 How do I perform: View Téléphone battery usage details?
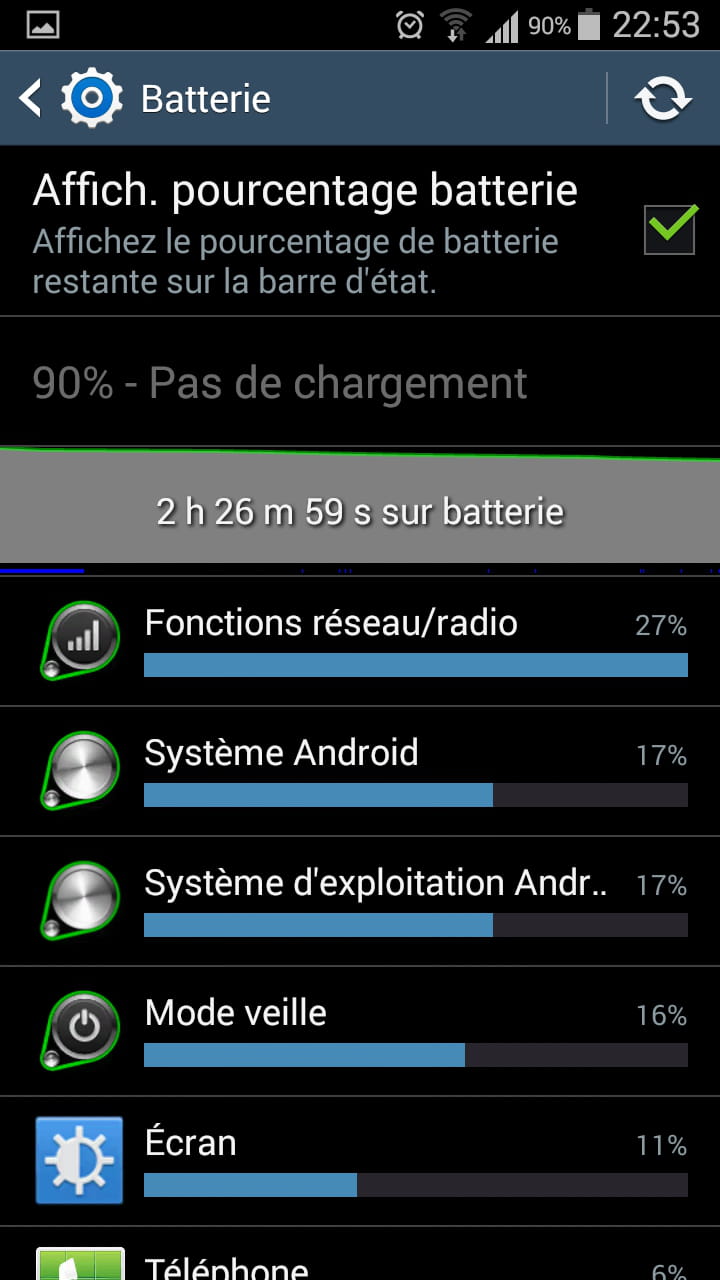click(x=360, y=1254)
